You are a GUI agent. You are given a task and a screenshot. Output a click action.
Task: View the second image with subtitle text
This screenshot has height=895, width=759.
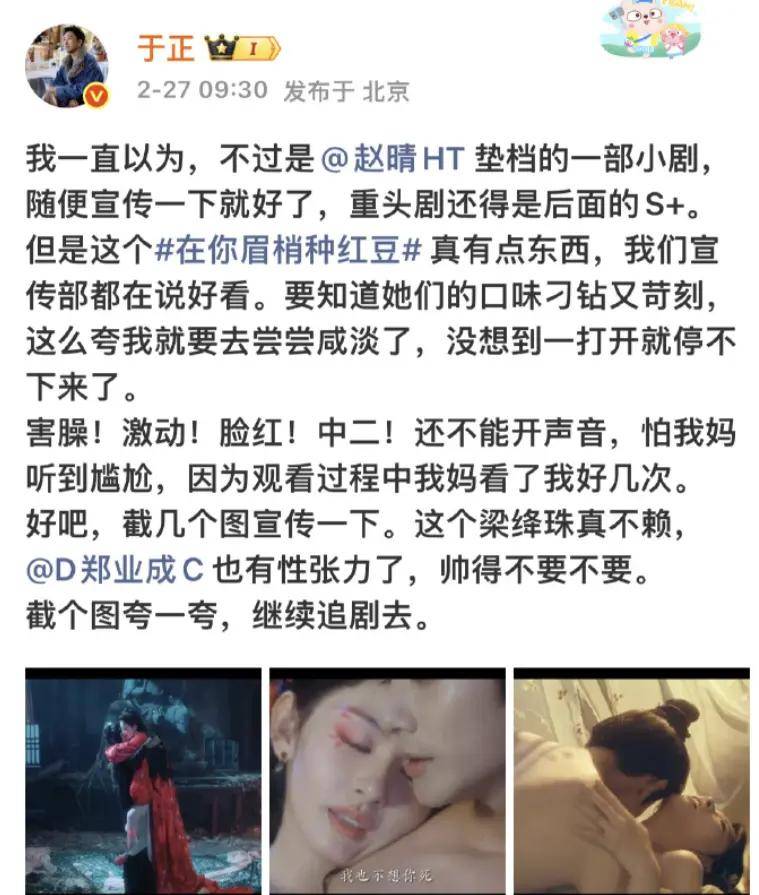click(387, 780)
